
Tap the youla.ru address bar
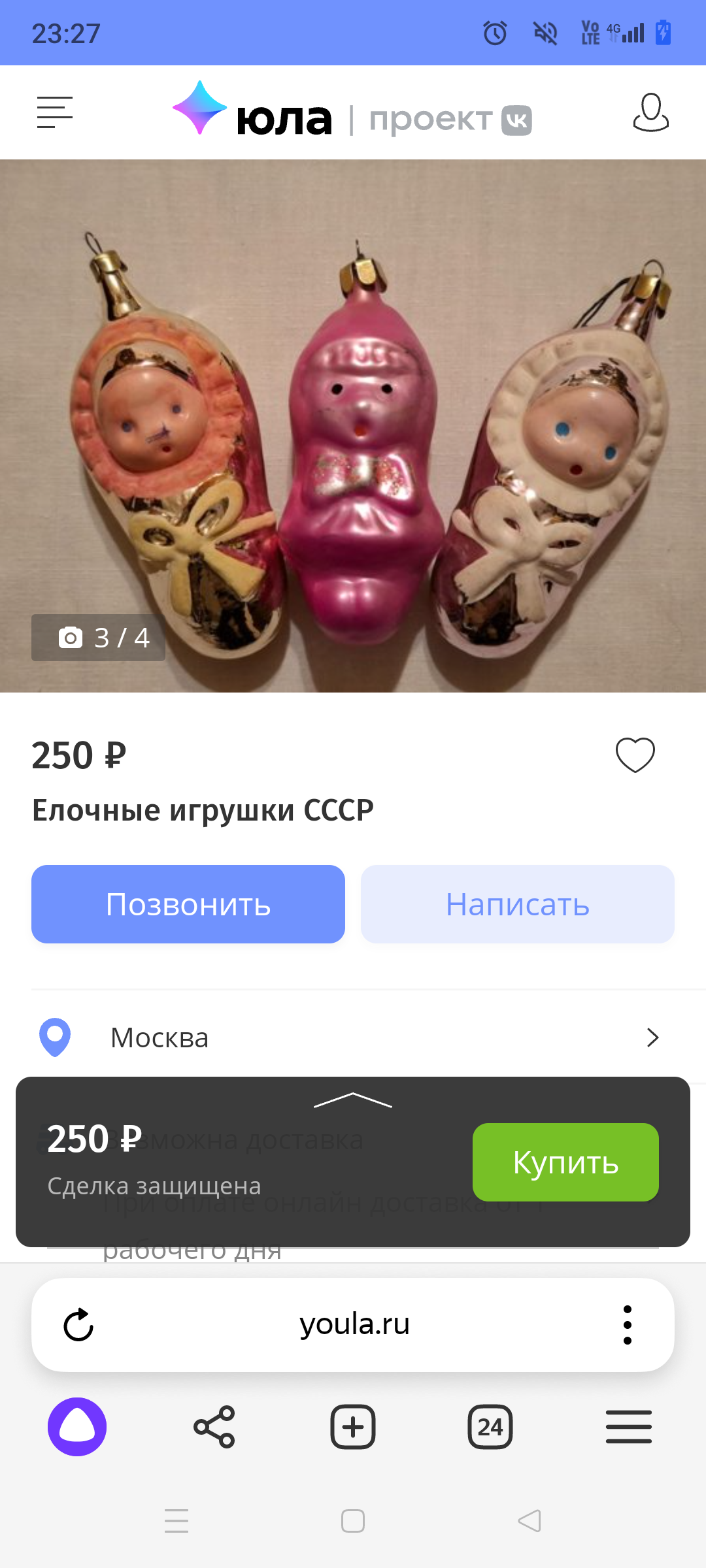click(x=354, y=1324)
